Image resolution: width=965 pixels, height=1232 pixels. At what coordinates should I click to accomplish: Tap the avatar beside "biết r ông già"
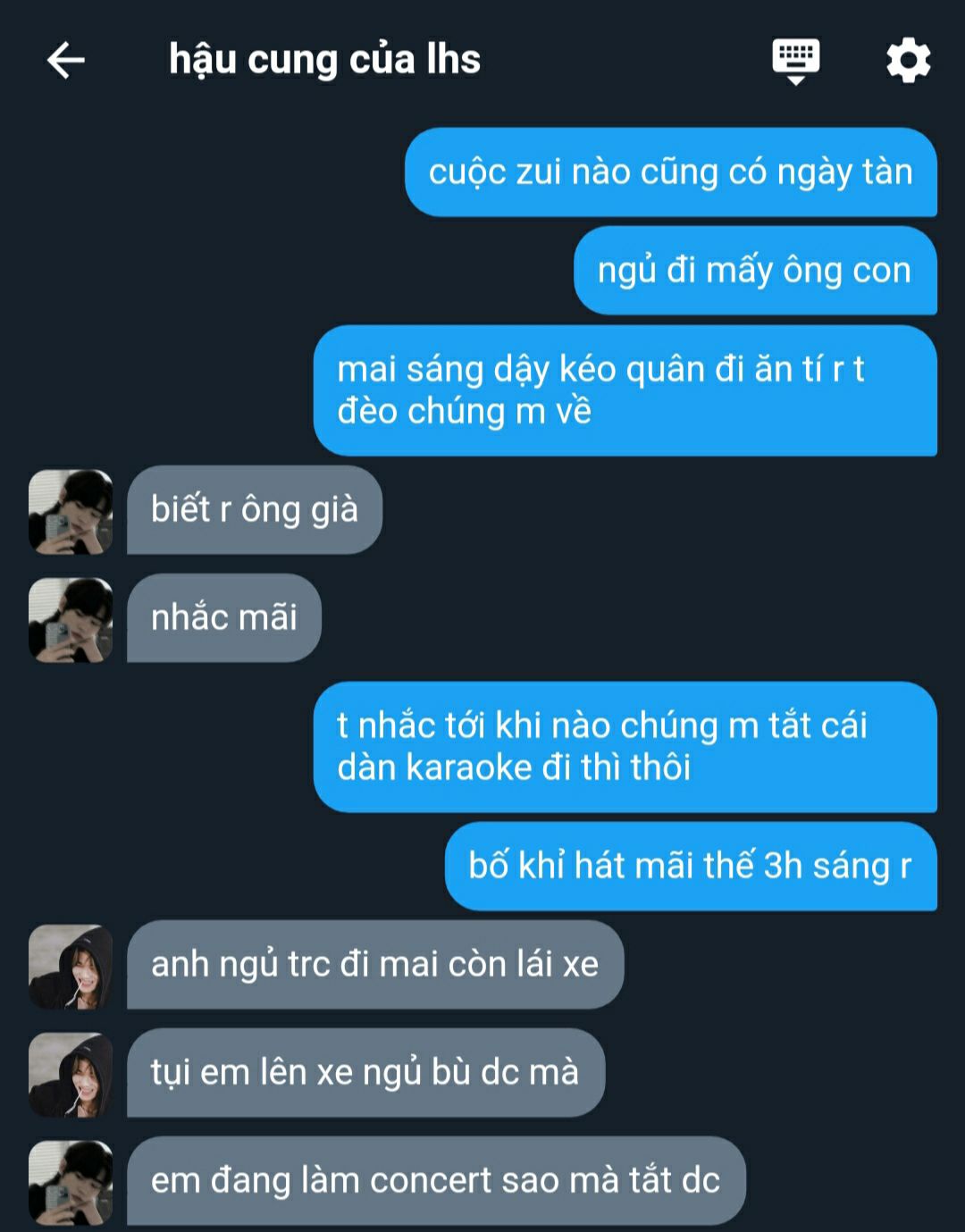click(x=71, y=512)
